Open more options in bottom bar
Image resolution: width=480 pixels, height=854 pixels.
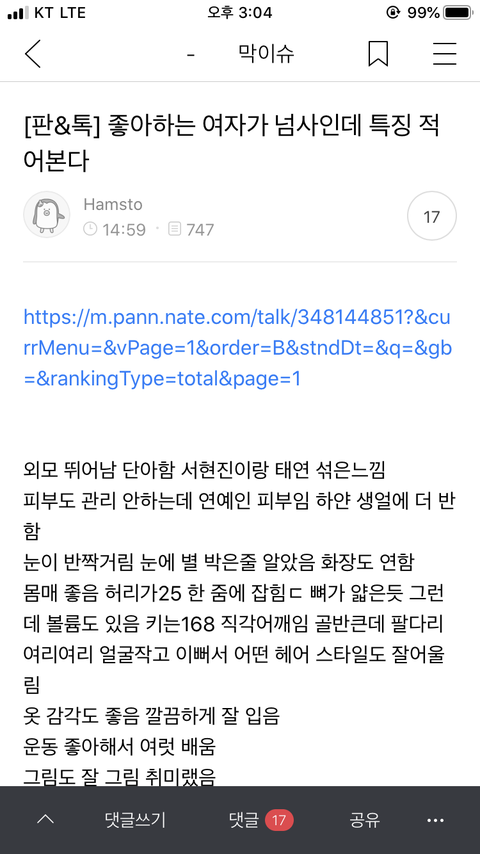[x=435, y=820]
